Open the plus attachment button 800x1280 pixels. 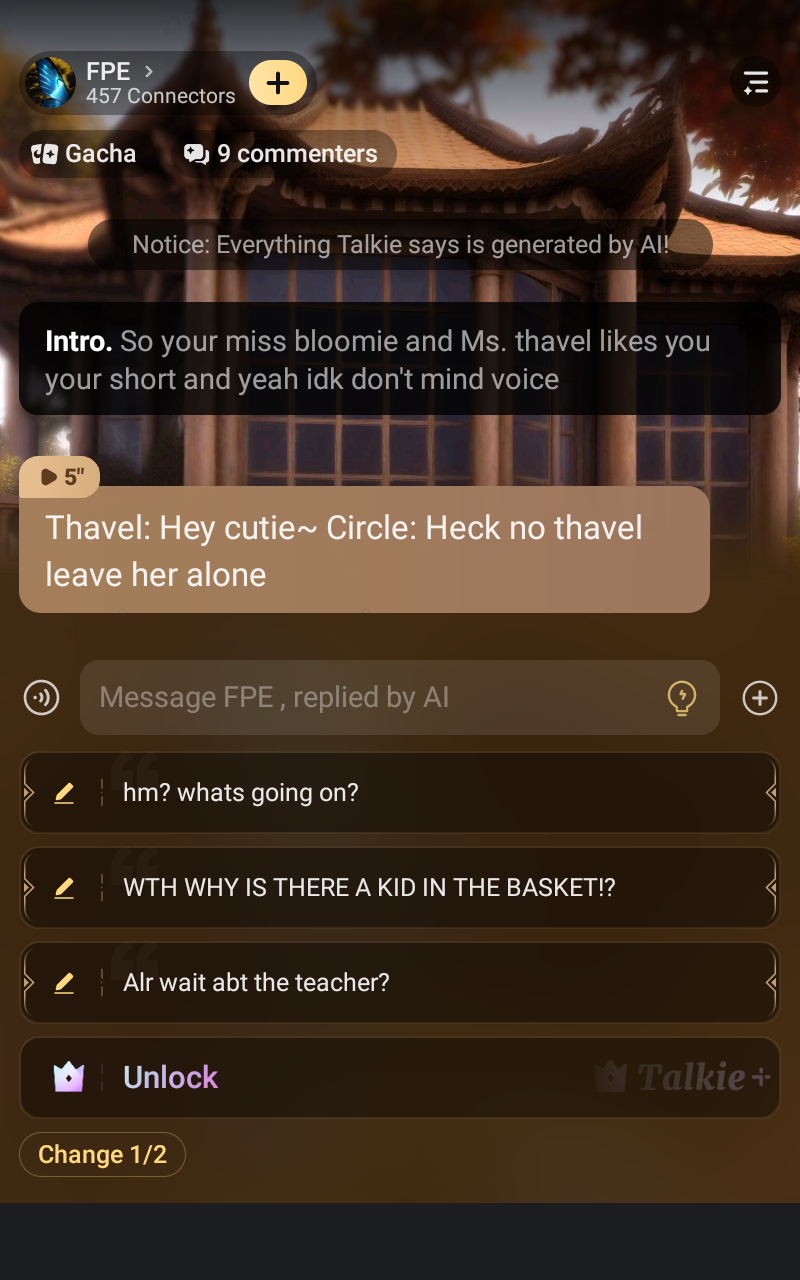760,697
